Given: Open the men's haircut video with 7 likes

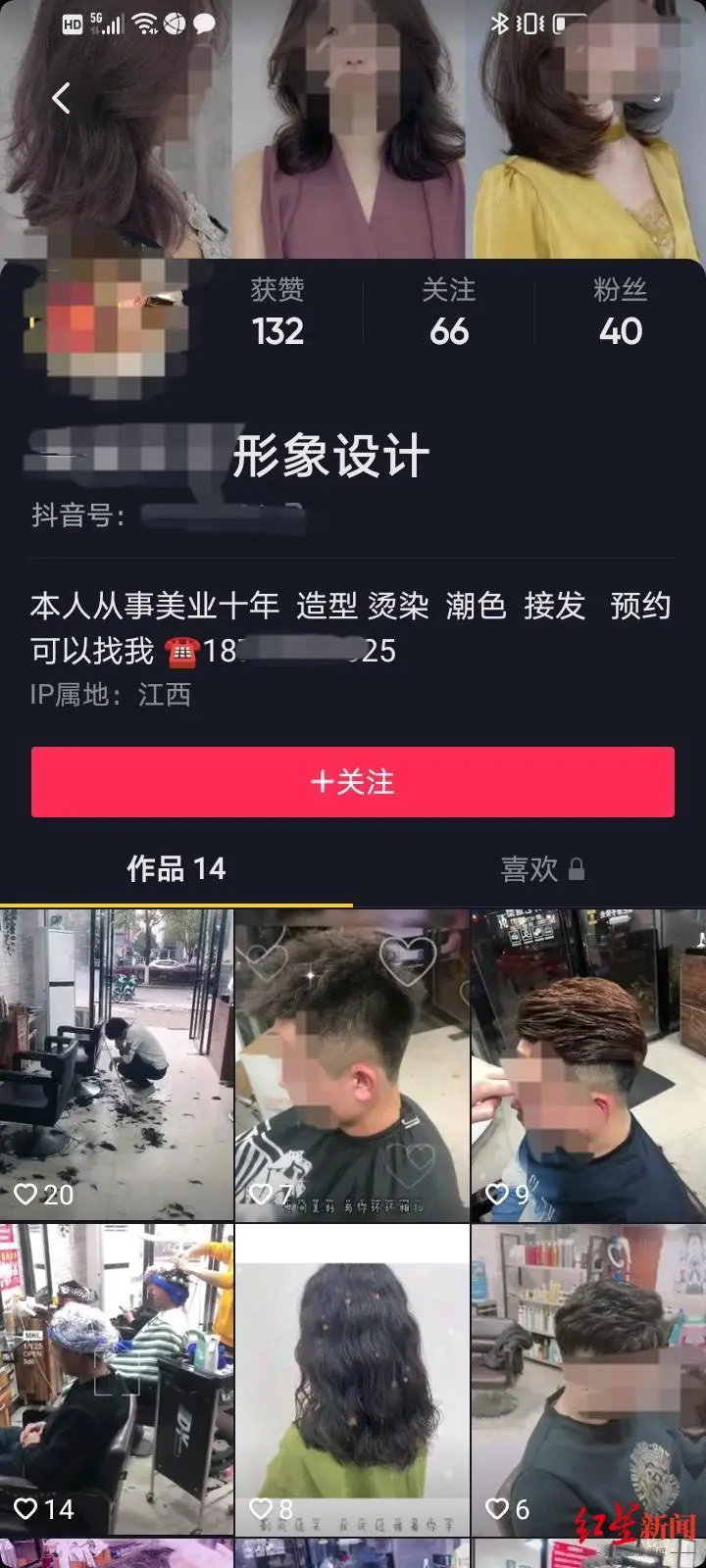Looking at the screenshot, I should (x=352, y=1064).
